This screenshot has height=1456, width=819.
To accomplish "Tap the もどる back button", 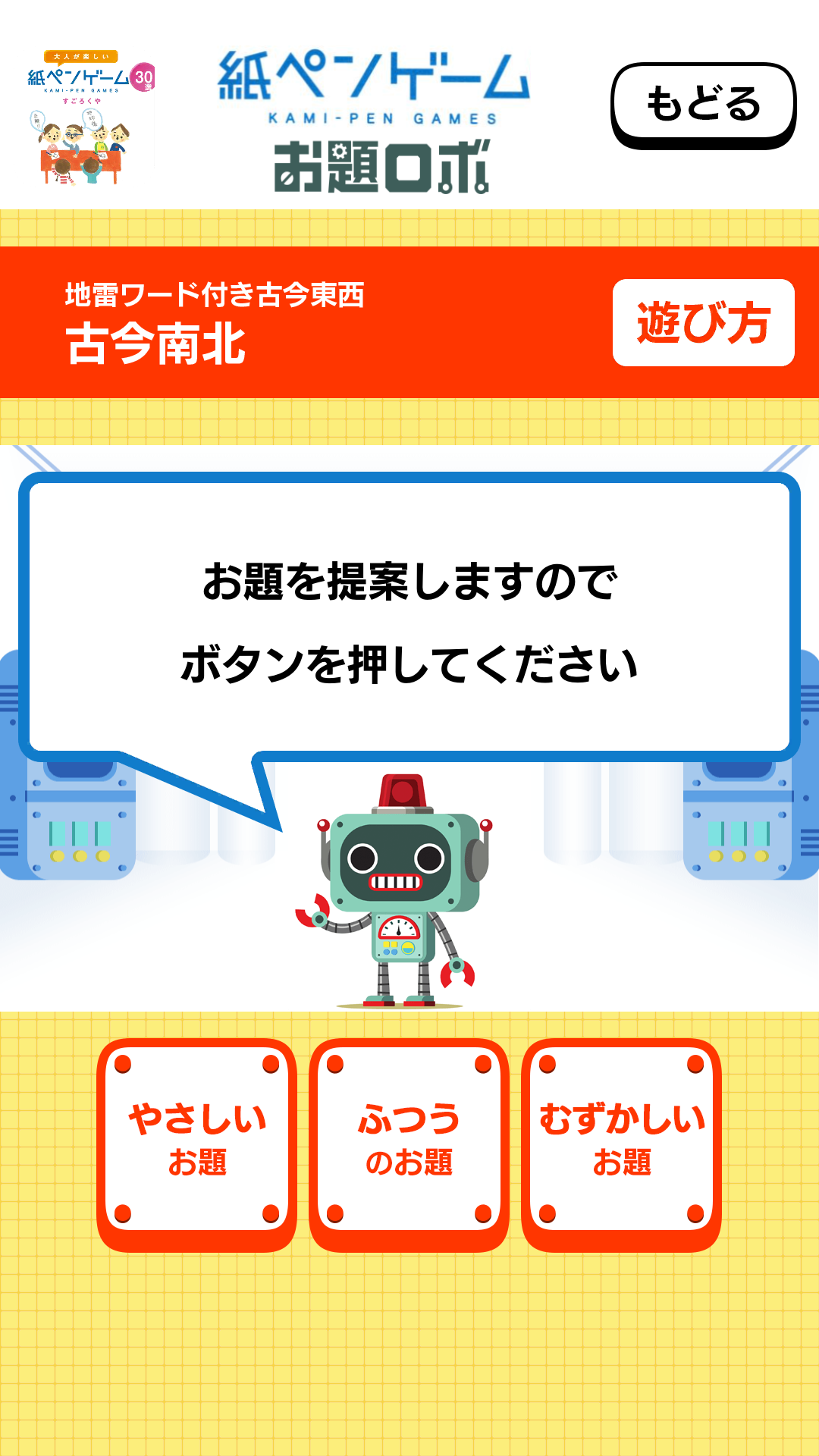I will pyautogui.click(x=703, y=104).
